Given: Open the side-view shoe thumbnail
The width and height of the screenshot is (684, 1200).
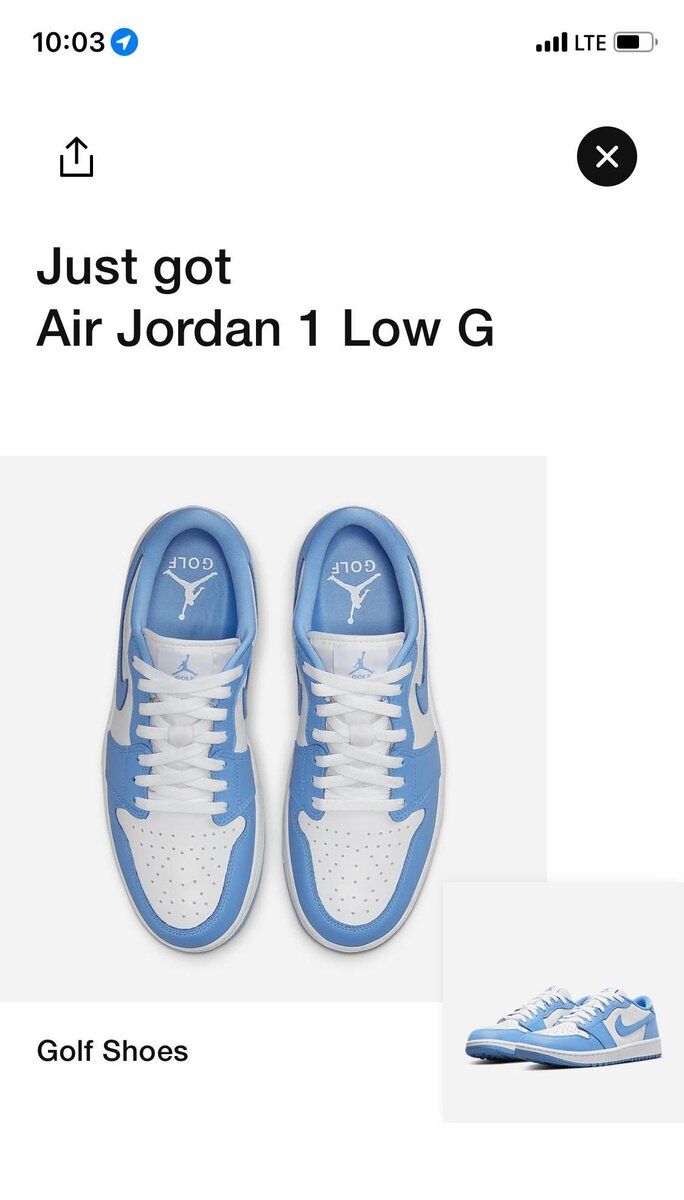Looking at the screenshot, I should tap(563, 1002).
